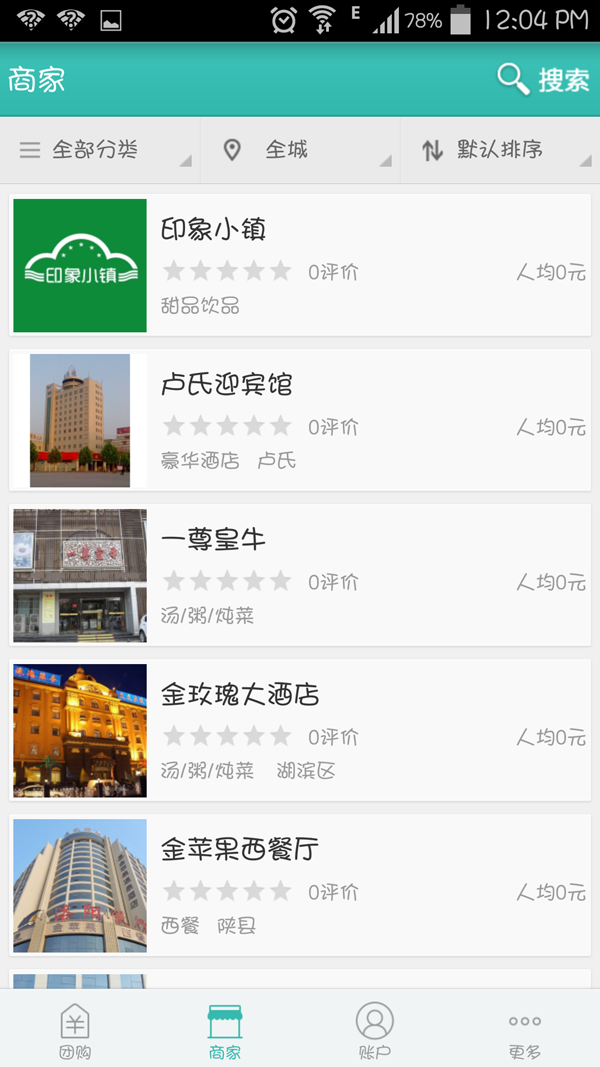View the 金玫瑰大酒店 merchant details
The width and height of the screenshot is (600, 1067).
point(300,730)
